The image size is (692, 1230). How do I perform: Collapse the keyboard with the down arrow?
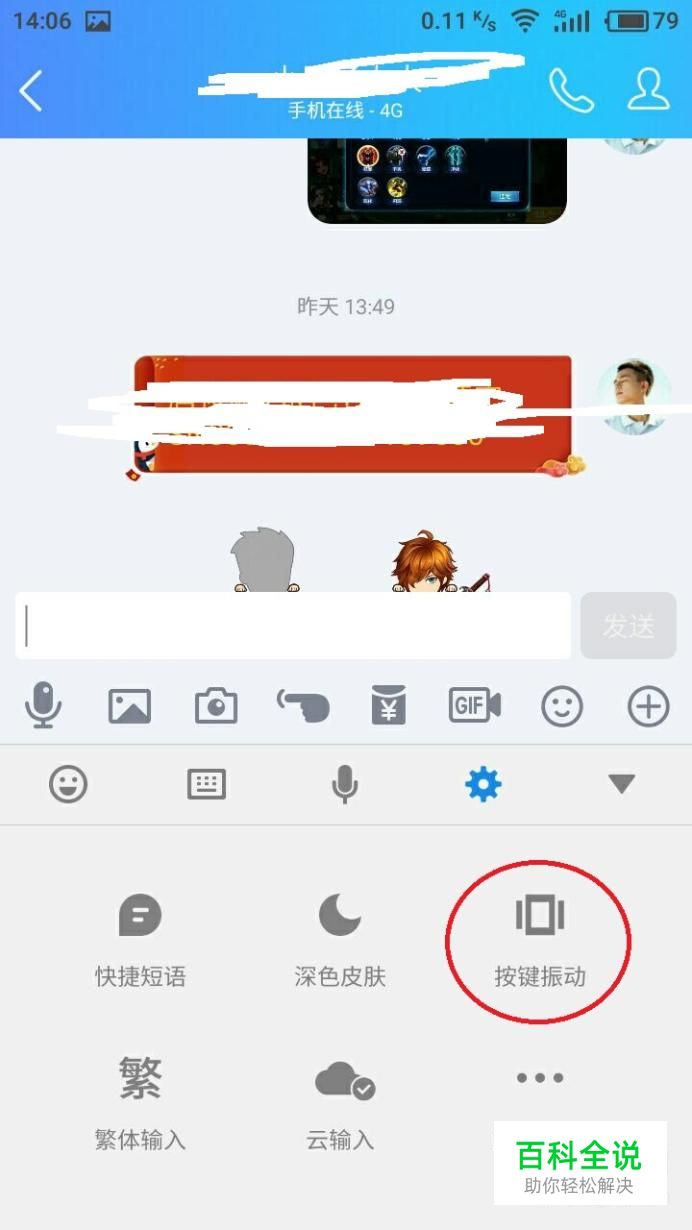coord(622,785)
